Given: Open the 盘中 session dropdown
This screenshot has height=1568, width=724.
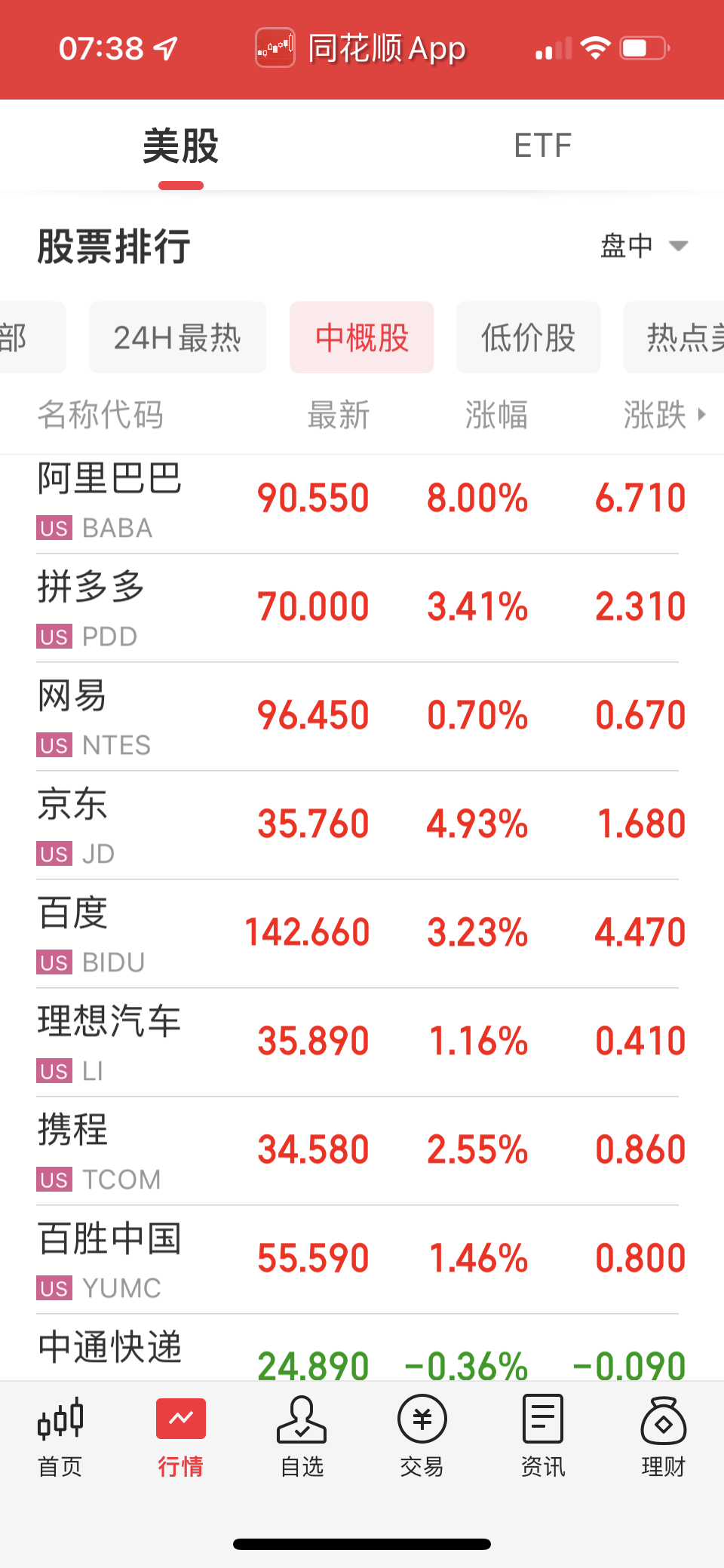Looking at the screenshot, I should tap(644, 246).
